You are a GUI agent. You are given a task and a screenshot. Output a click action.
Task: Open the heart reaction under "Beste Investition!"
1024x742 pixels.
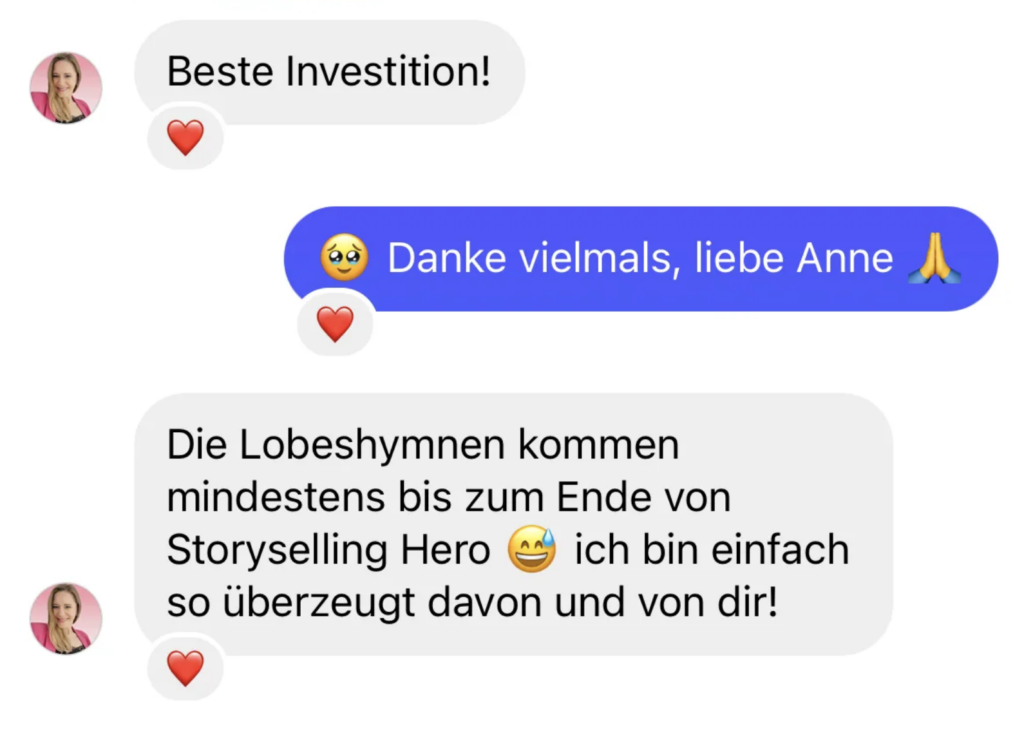coord(185,137)
